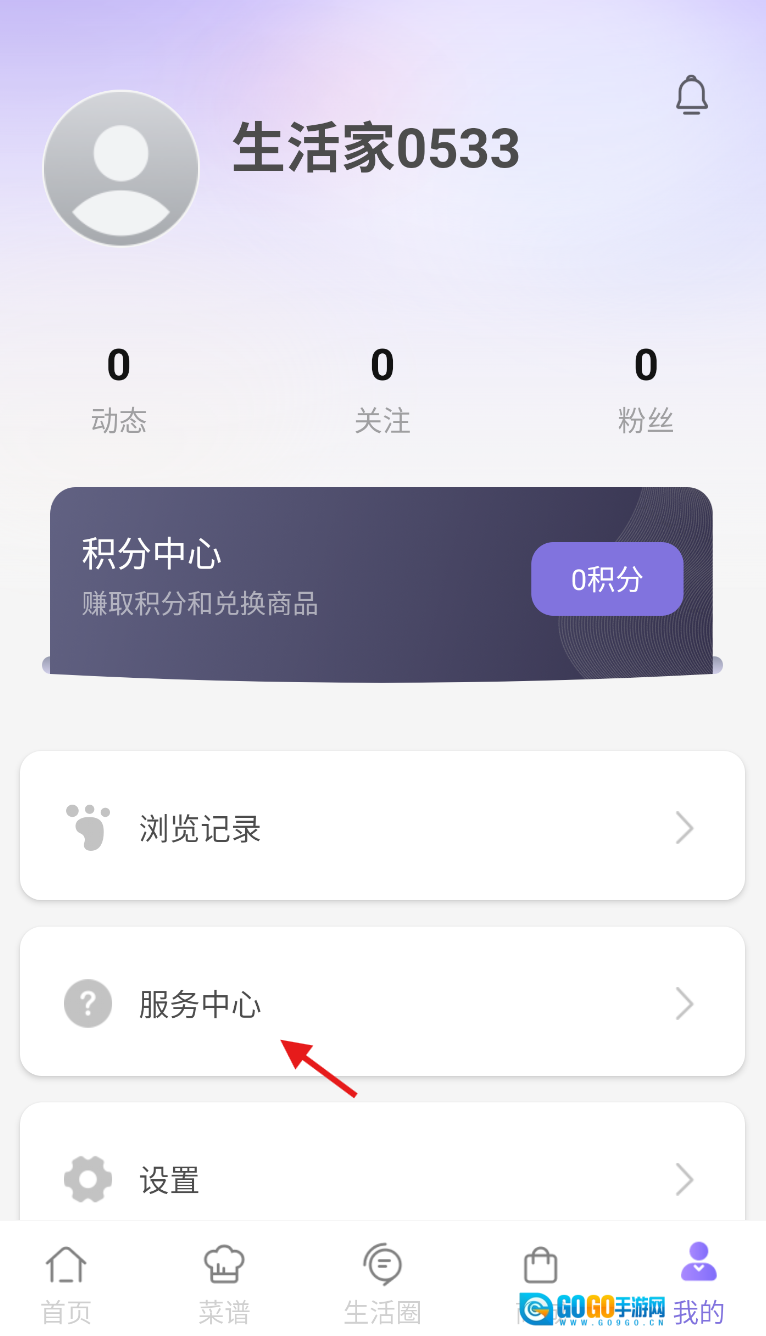The height and width of the screenshot is (1336, 766).
Task: Open the shopping bag tab
Action: pyautogui.click(x=540, y=1270)
